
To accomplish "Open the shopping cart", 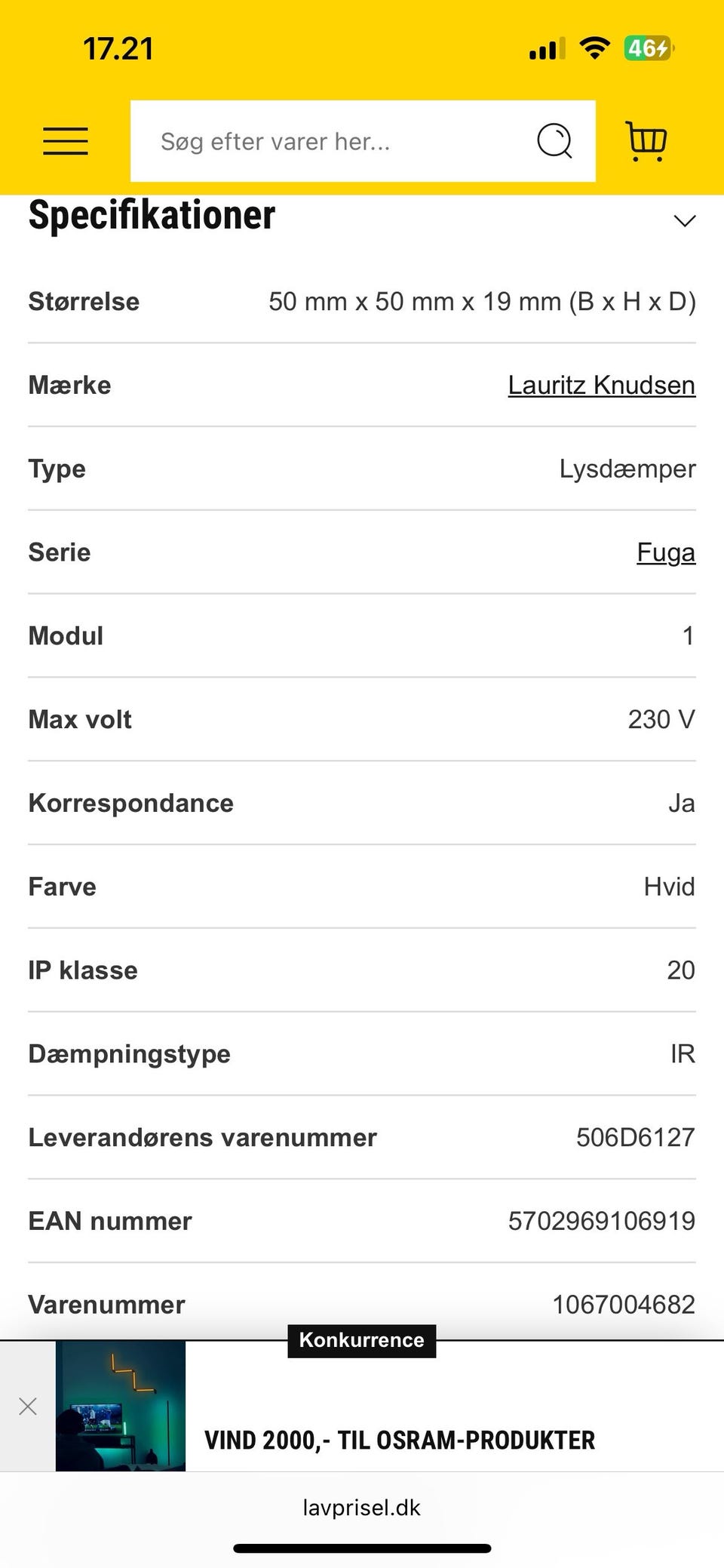I will [646, 141].
